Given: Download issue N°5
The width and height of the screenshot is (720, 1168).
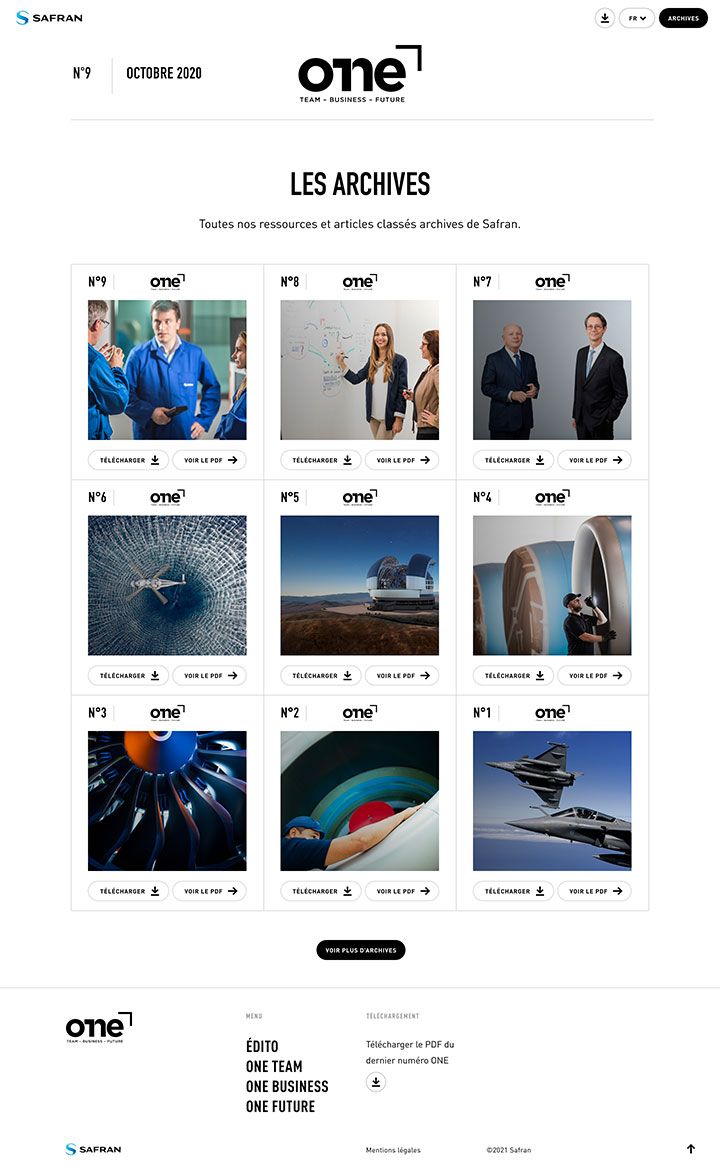Looking at the screenshot, I should tap(320, 676).
